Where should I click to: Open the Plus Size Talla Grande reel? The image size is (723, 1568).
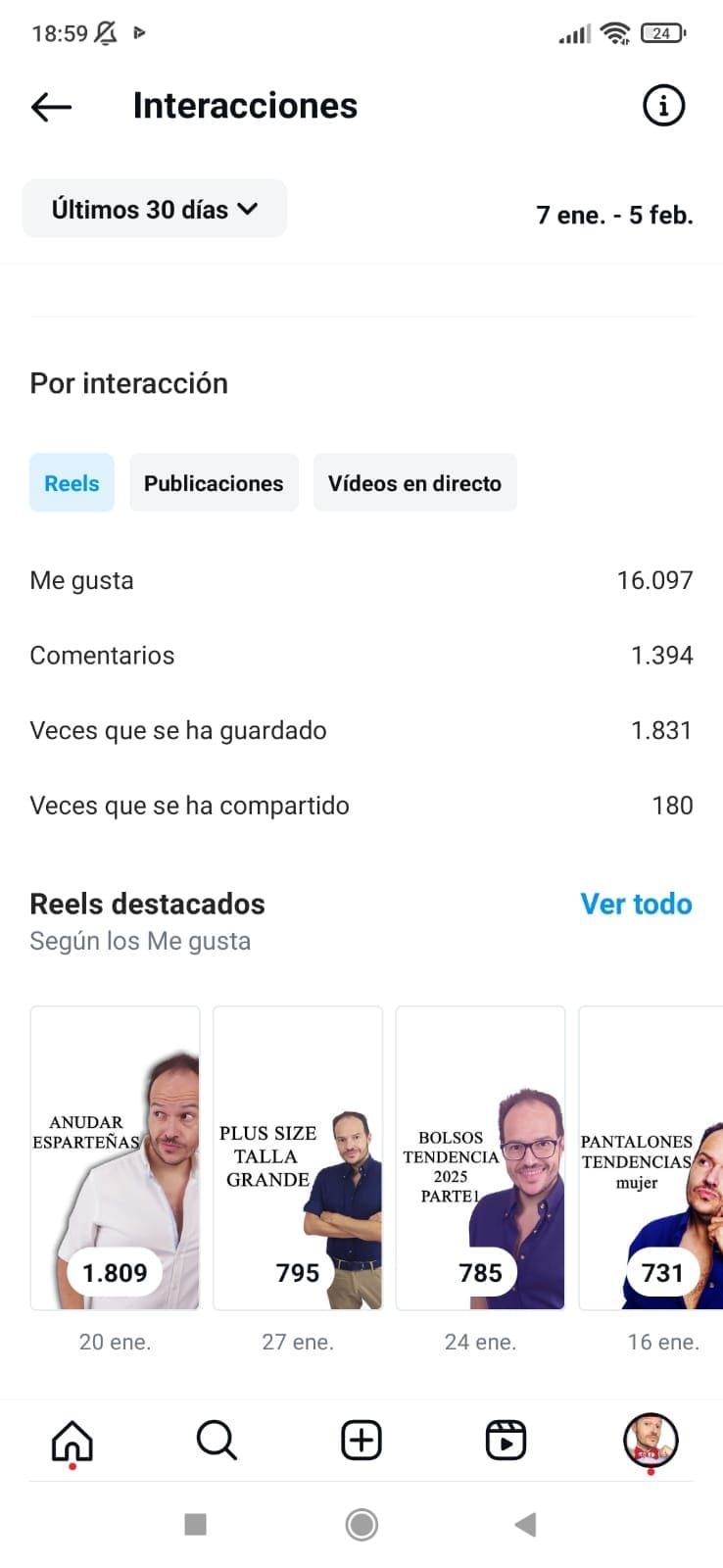click(298, 1157)
